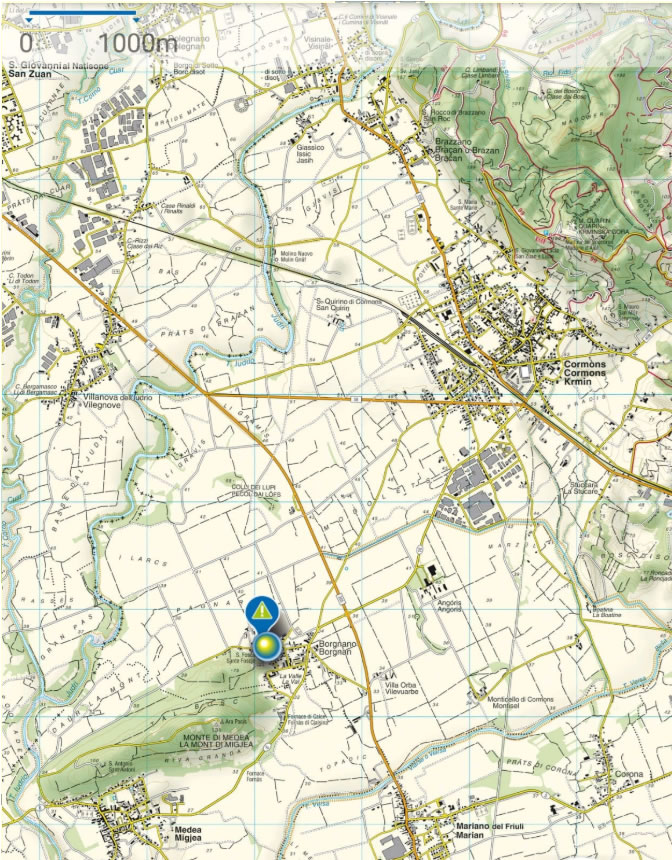Tap the glowing current location dot

(266, 647)
